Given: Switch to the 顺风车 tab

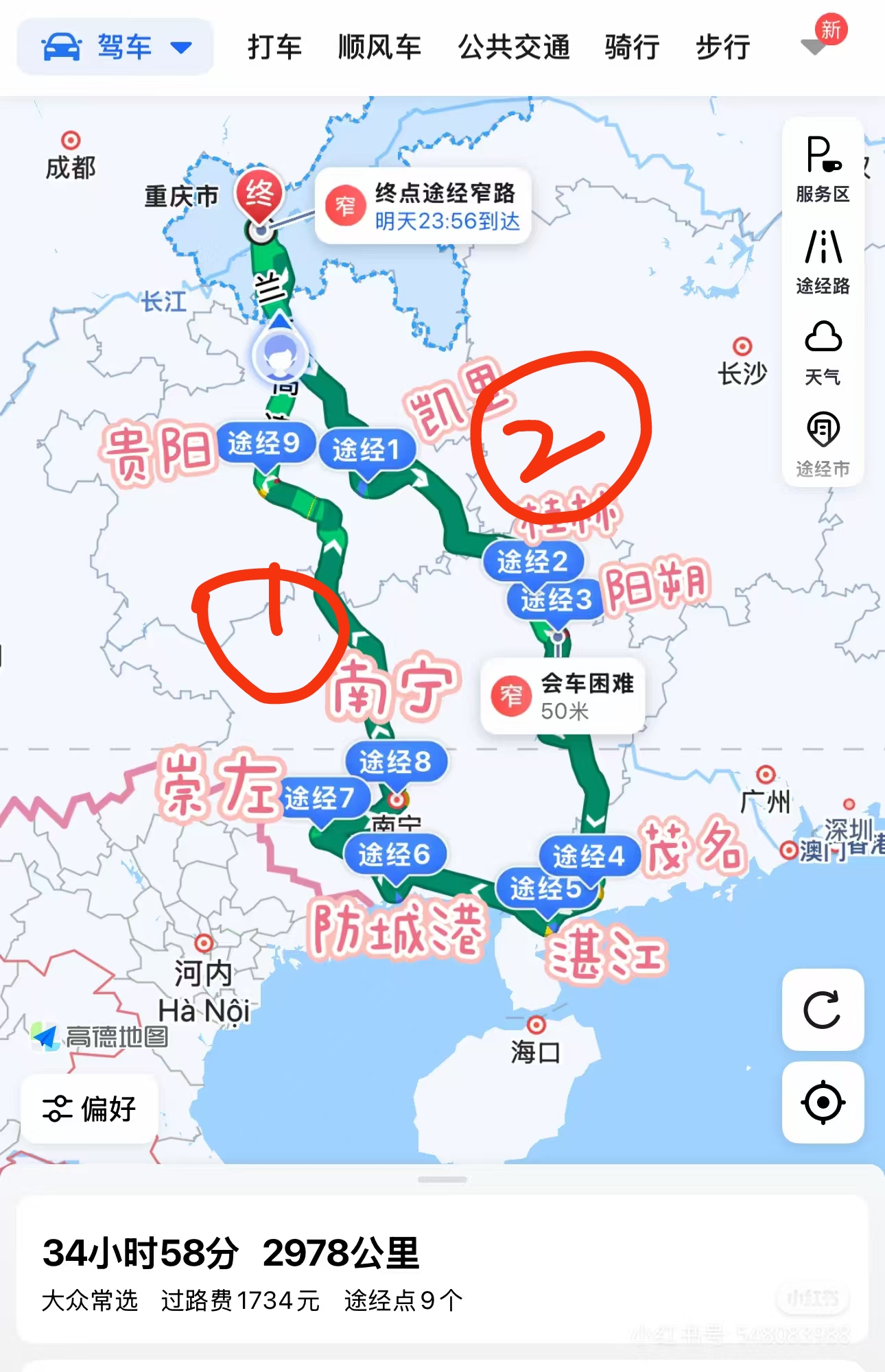Looking at the screenshot, I should click(x=379, y=47).
